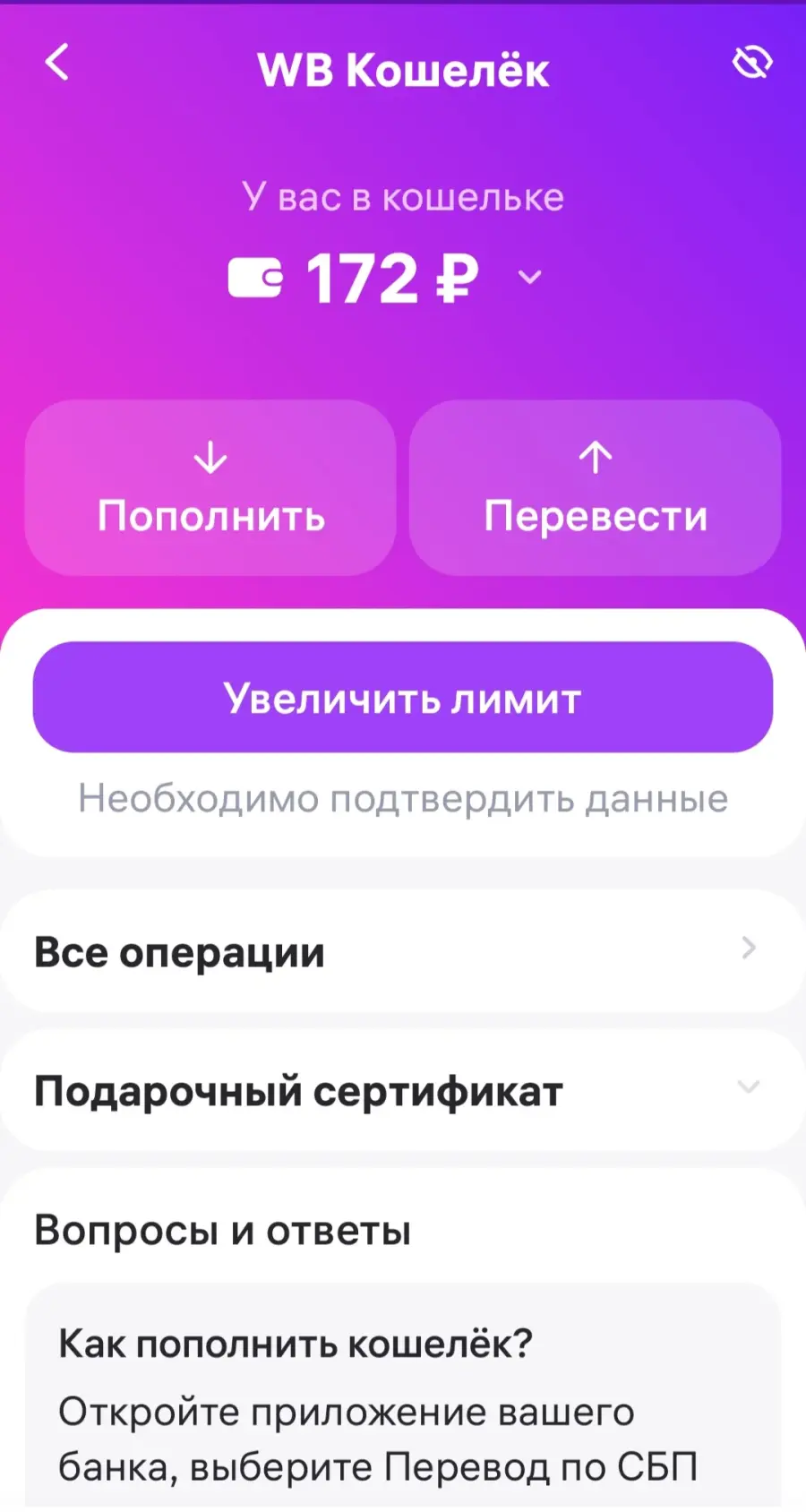Open Все операции
Screen dimensions: 806x1512
[403, 951]
